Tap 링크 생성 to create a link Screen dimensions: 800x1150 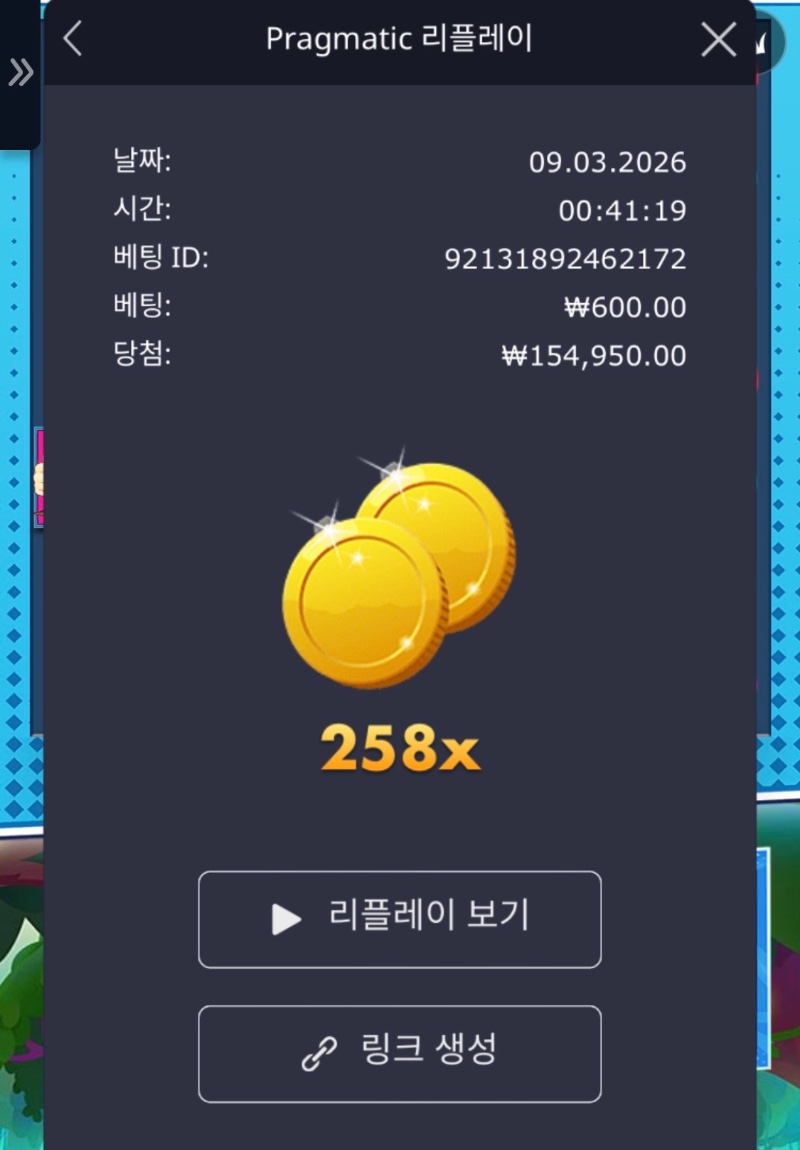[400, 1053]
